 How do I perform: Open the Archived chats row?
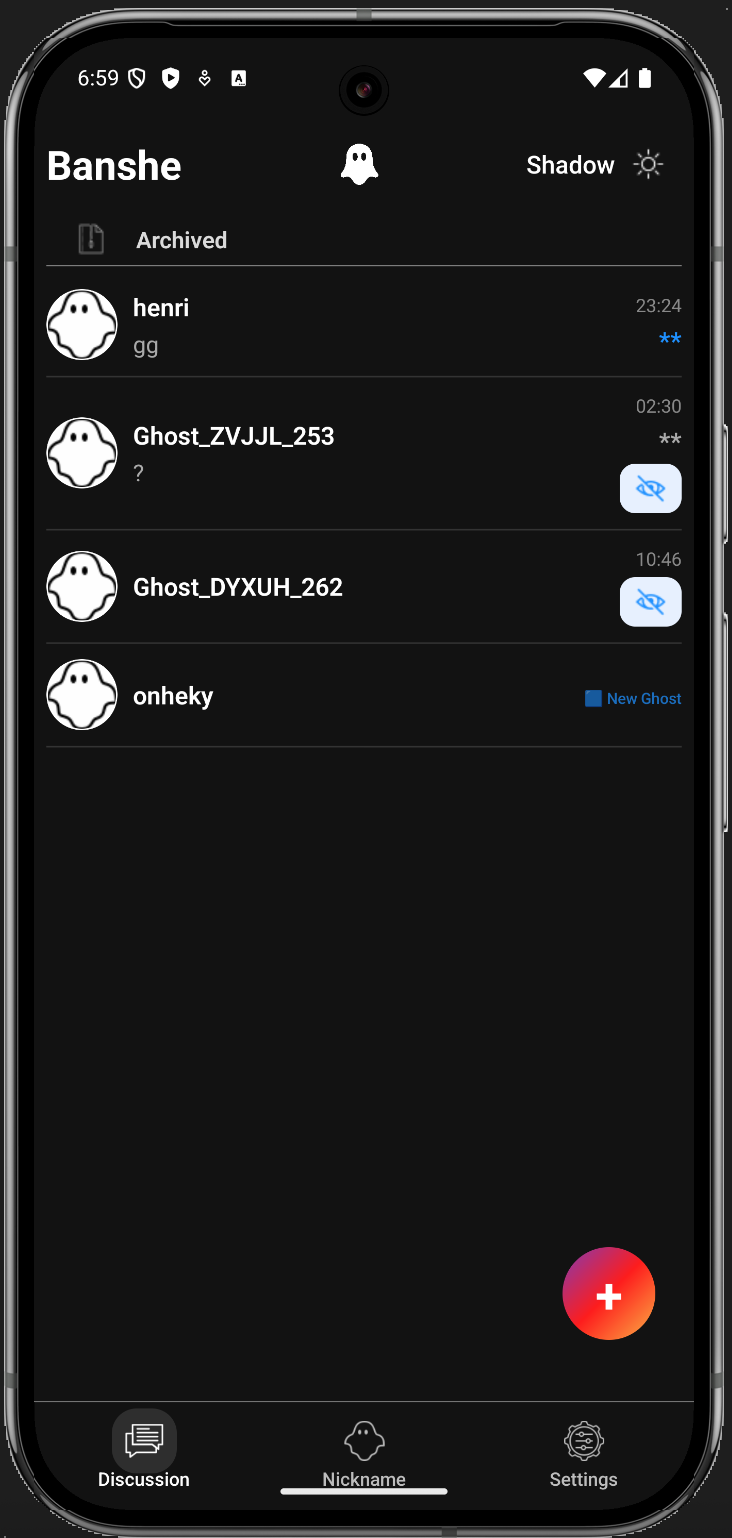181,240
